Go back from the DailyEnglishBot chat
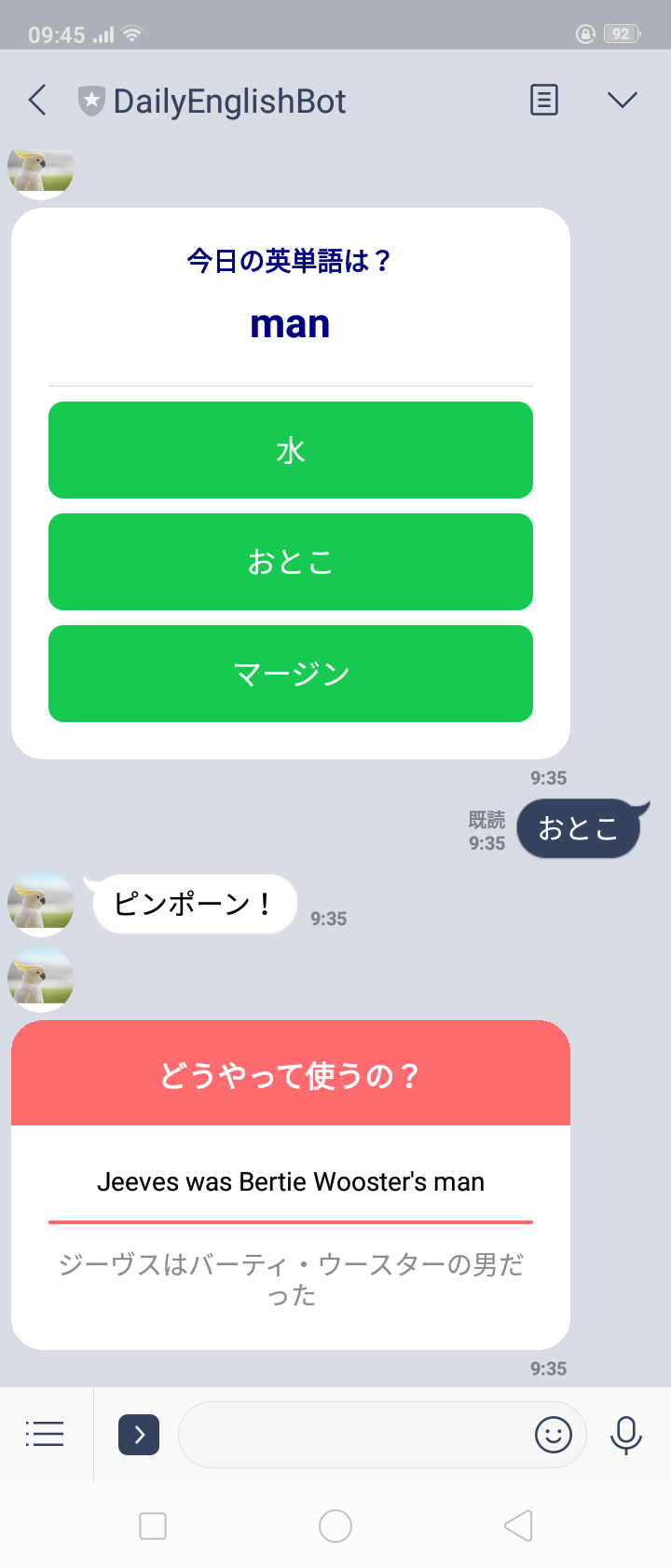671x1568 pixels. pyautogui.click(x=38, y=101)
